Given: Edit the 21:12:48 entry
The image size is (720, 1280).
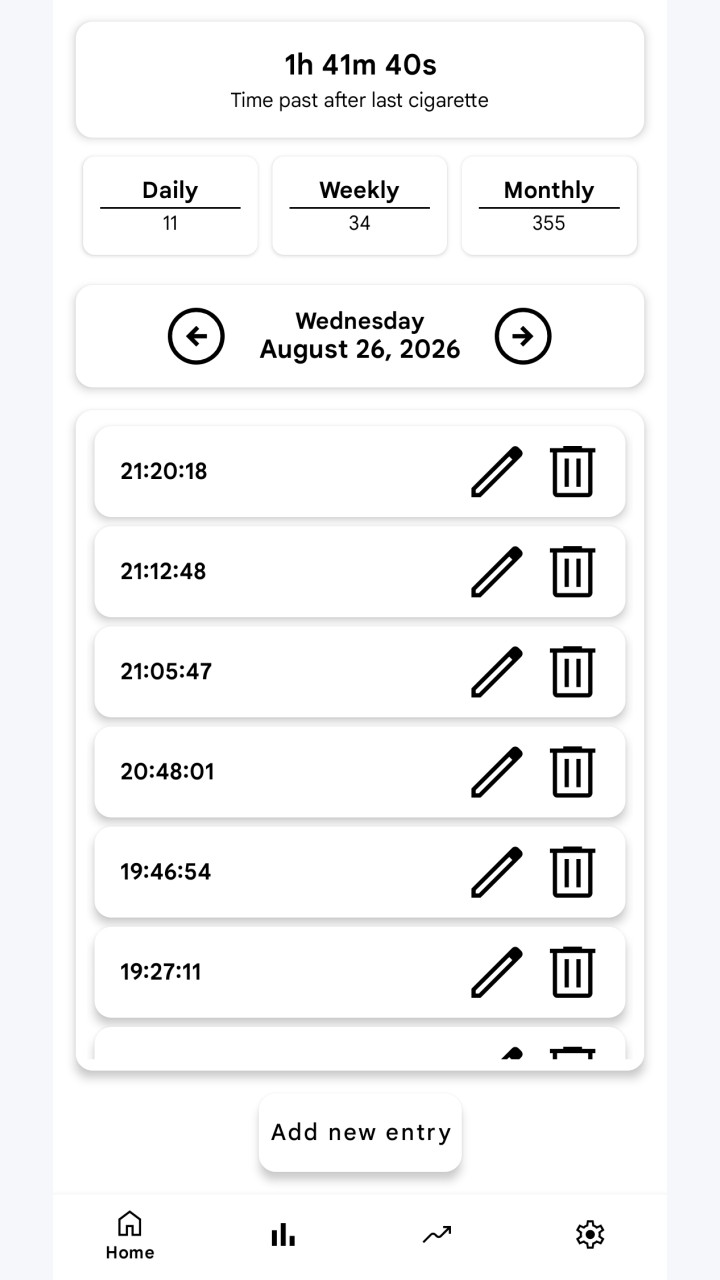Looking at the screenshot, I should [497, 572].
